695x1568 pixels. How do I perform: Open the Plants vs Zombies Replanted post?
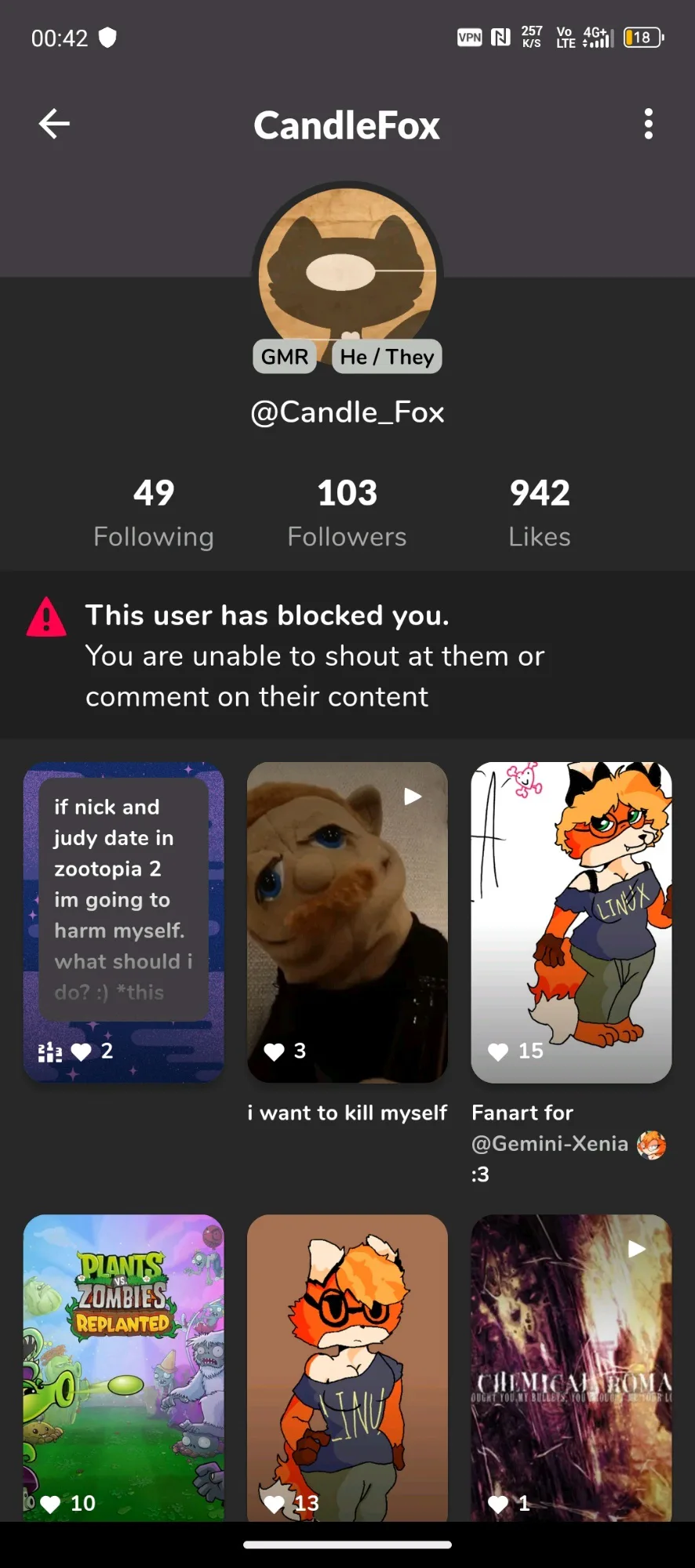(124, 1367)
